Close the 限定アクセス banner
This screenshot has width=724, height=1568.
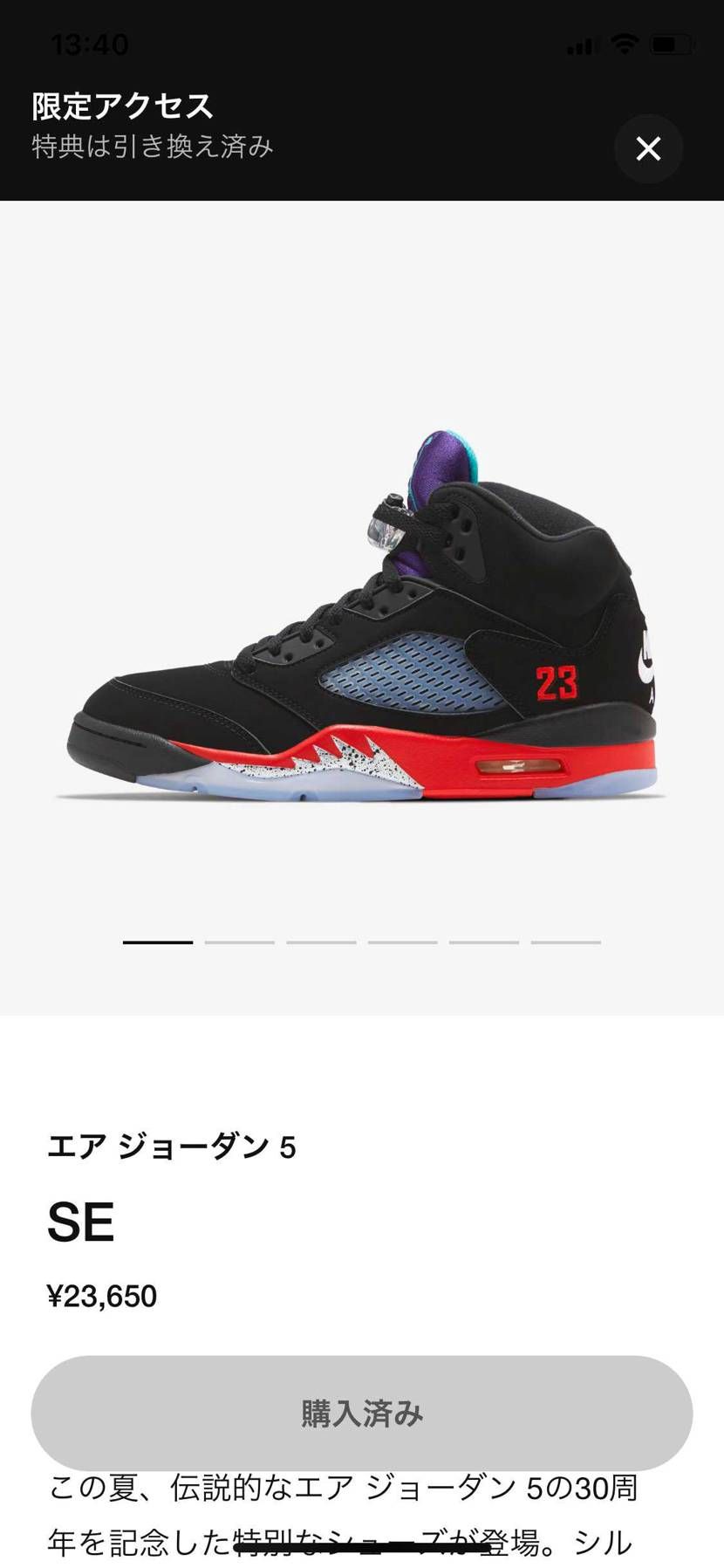648,148
